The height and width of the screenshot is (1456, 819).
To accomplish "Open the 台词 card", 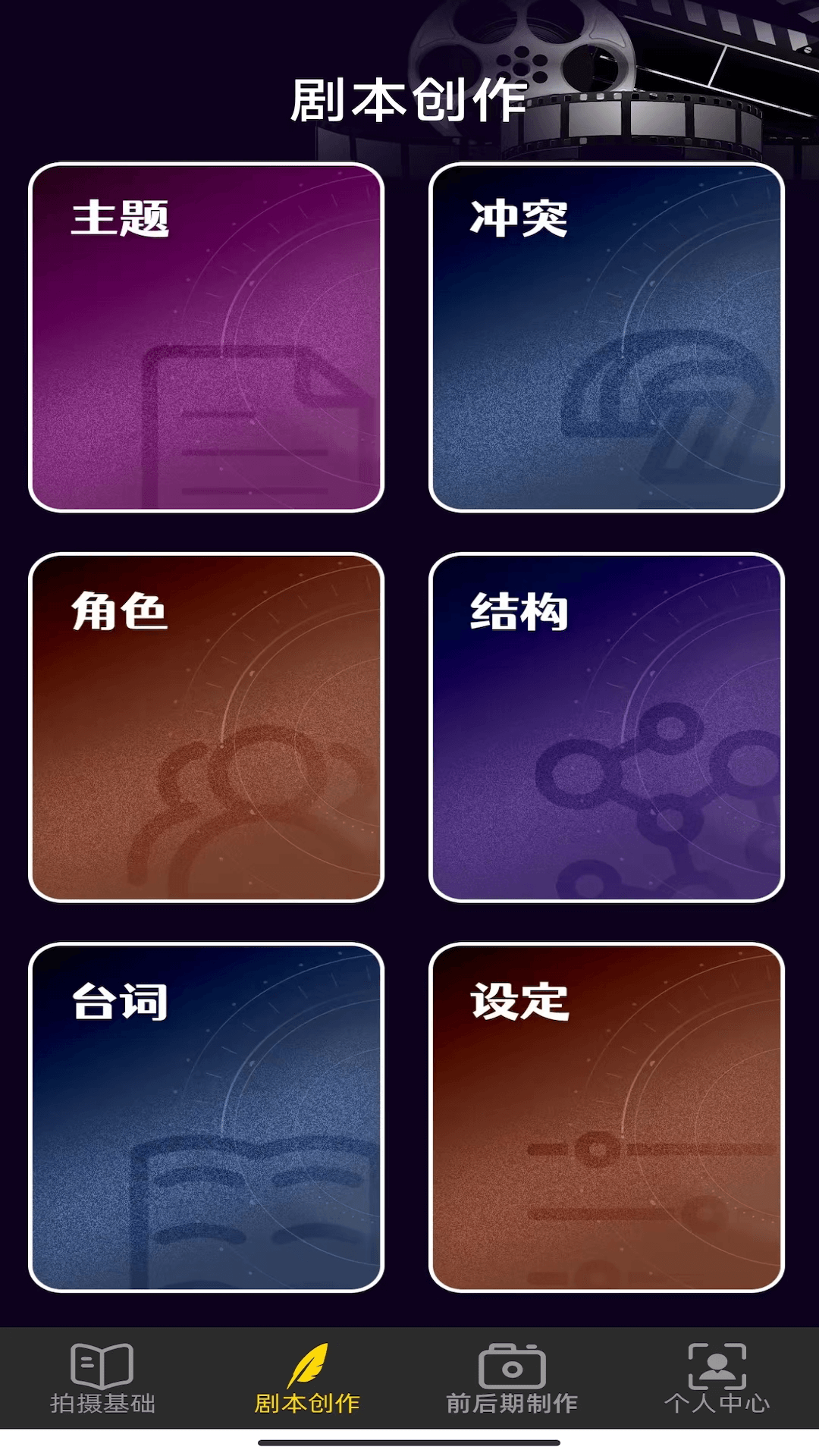I will [206, 1117].
